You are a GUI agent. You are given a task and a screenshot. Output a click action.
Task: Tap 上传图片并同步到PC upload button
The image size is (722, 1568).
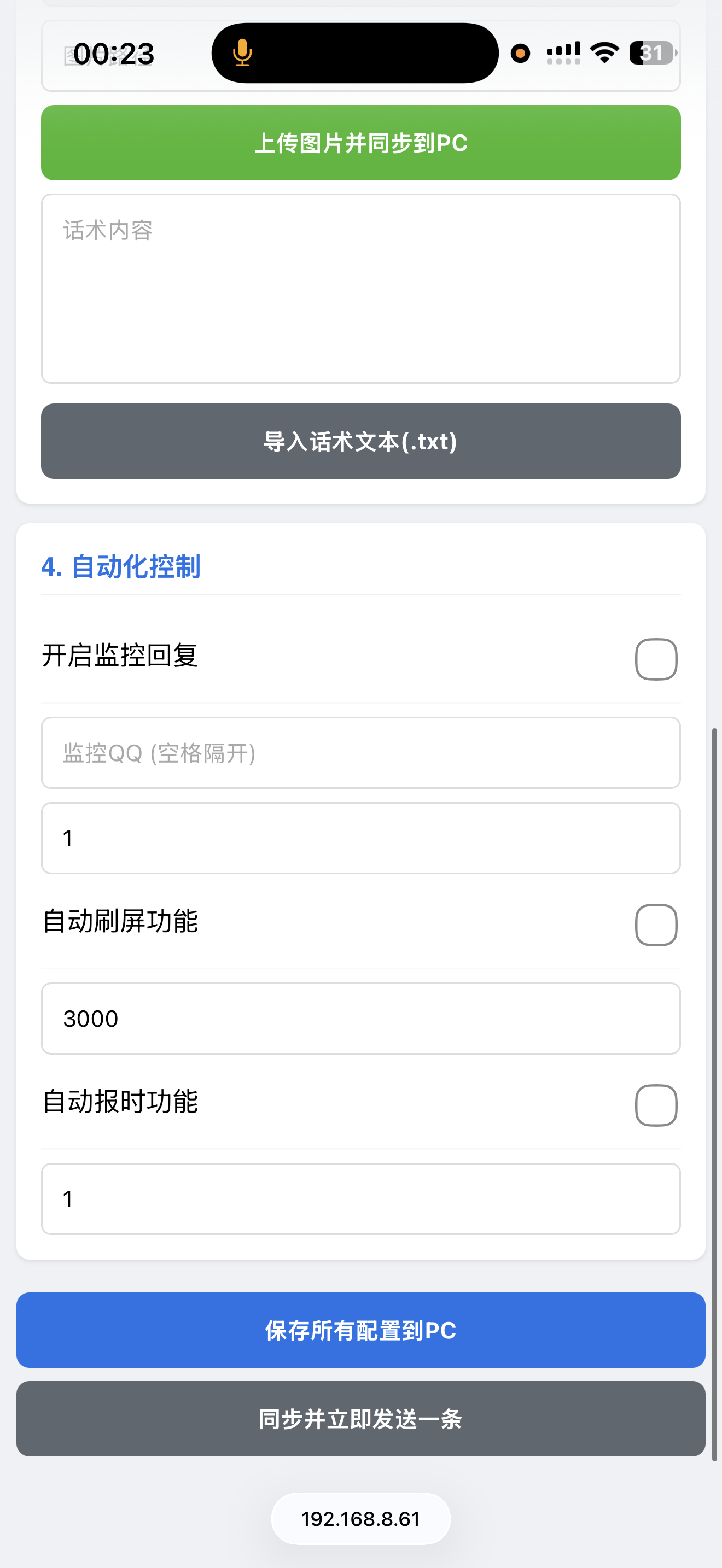click(x=361, y=143)
